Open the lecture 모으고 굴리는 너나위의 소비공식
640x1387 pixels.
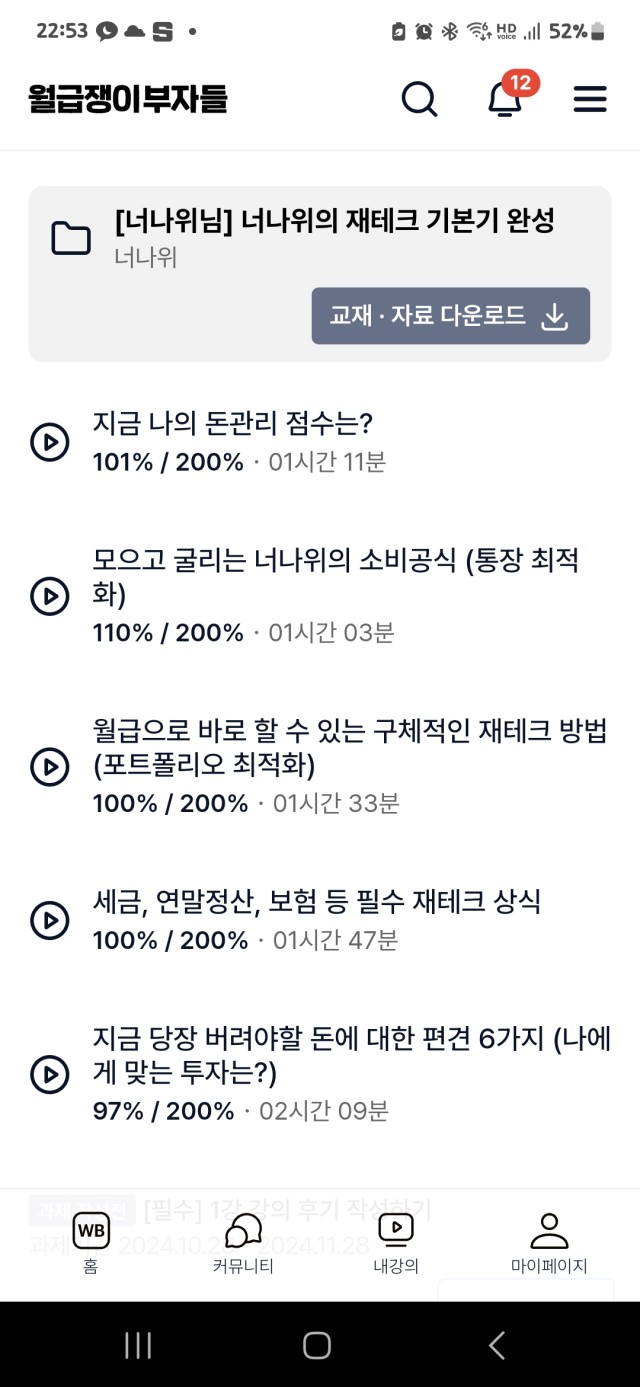[320, 596]
